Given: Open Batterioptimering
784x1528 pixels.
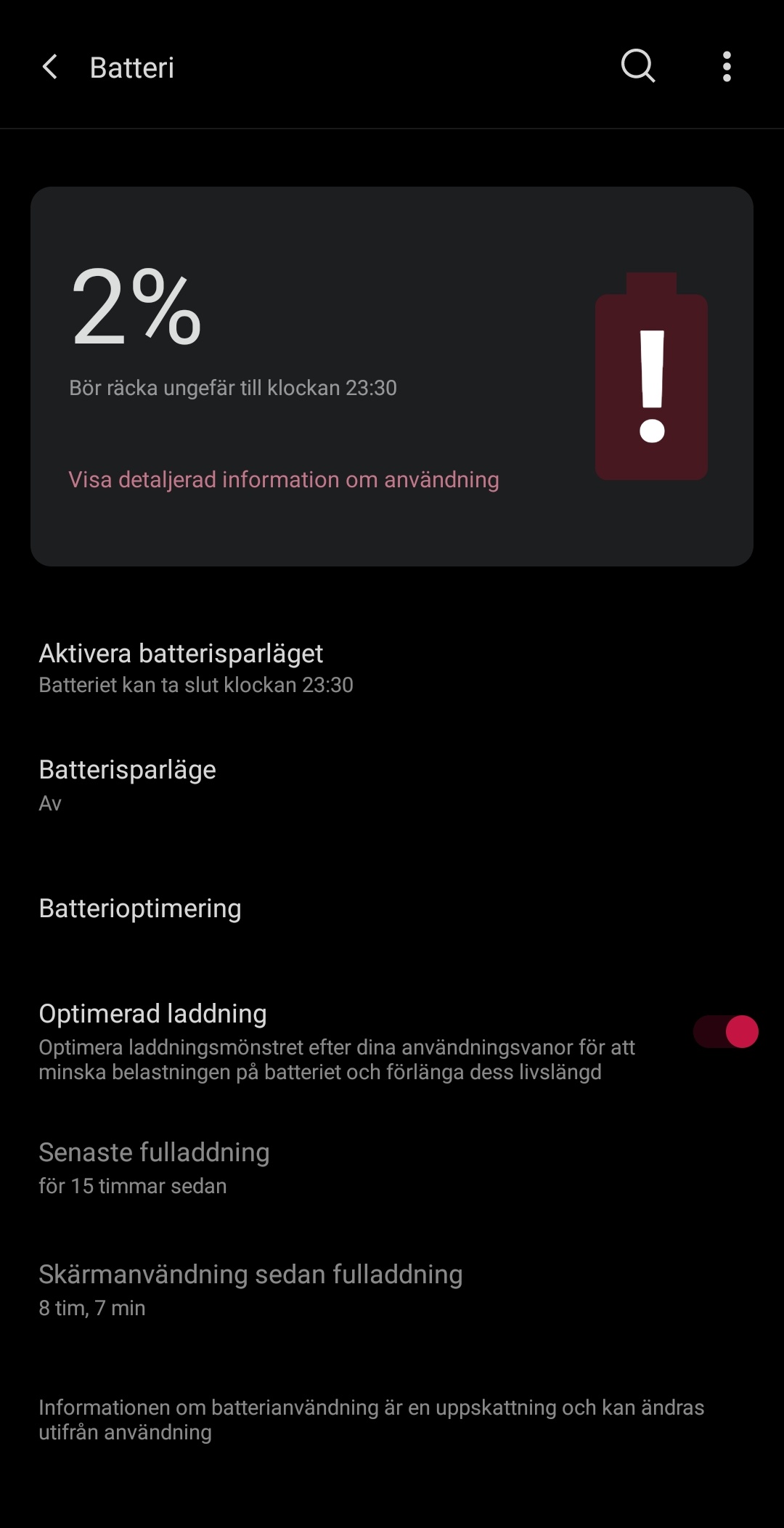Looking at the screenshot, I should click(x=140, y=909).
